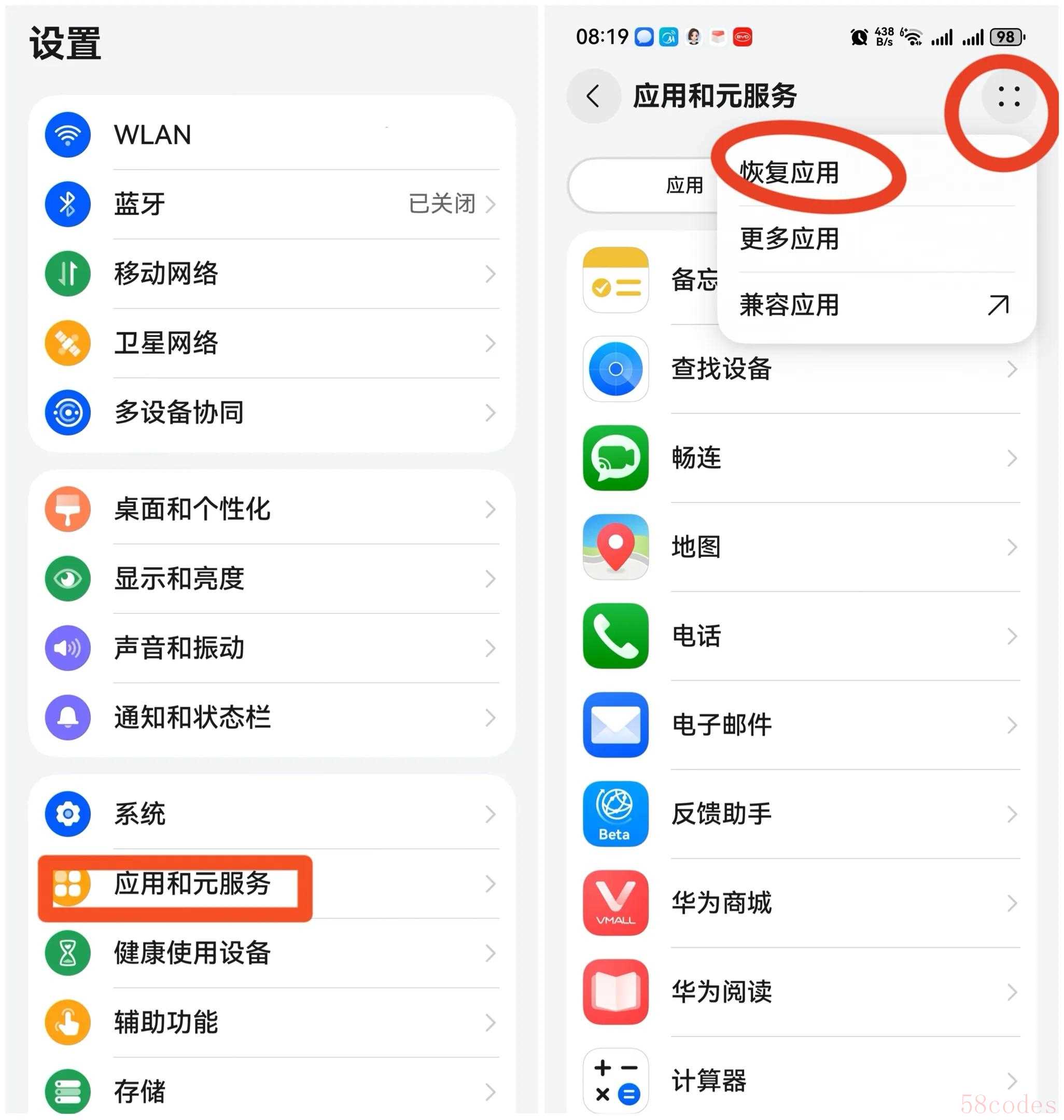The height and width of the screenshot is (1120, 1064).
Task: Open the 华为商城 app entry
Action: click(801, 903)
